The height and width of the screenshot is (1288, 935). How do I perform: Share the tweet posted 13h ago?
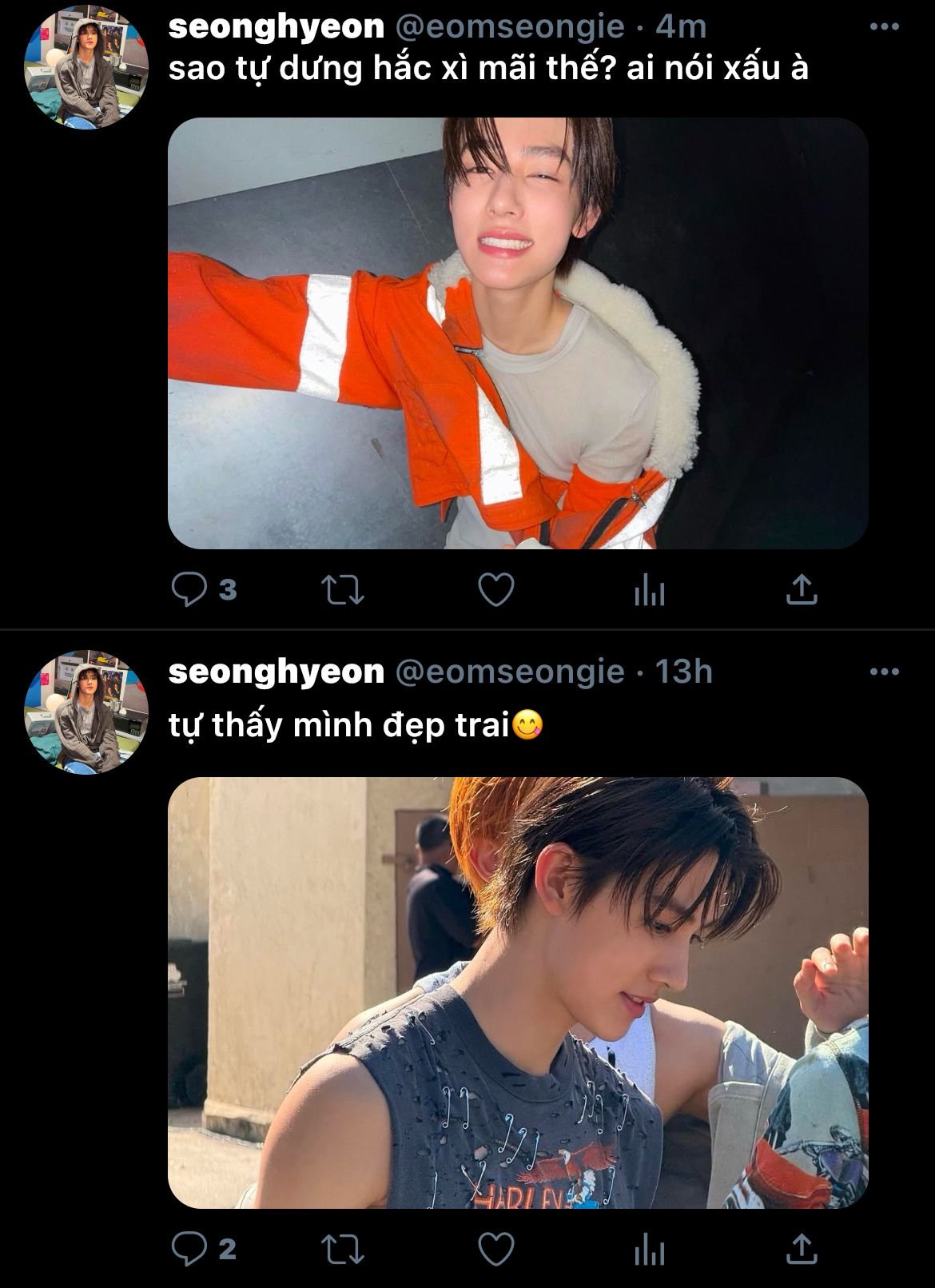coord(802,1249)
